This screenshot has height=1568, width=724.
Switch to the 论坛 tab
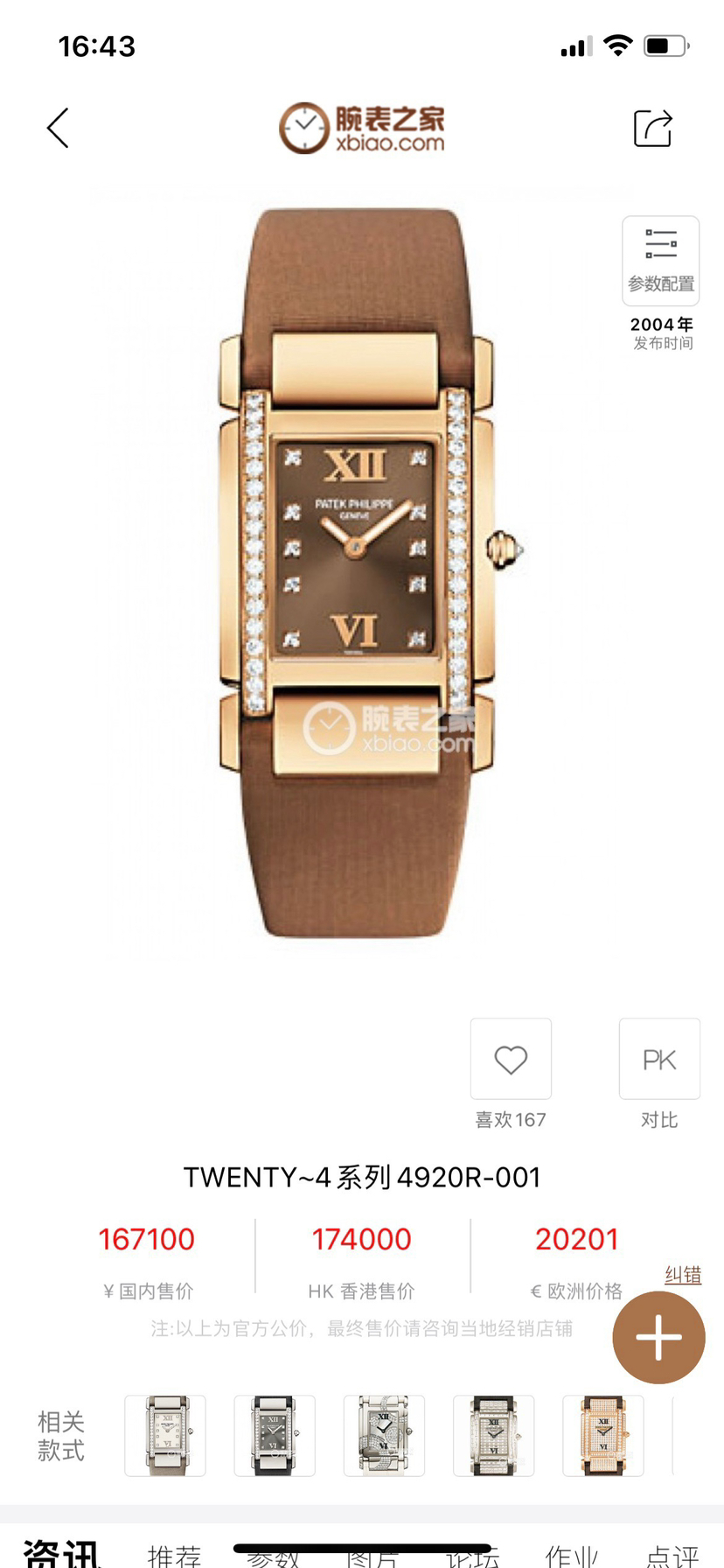pyautogui.click(x=472, y=1554)
